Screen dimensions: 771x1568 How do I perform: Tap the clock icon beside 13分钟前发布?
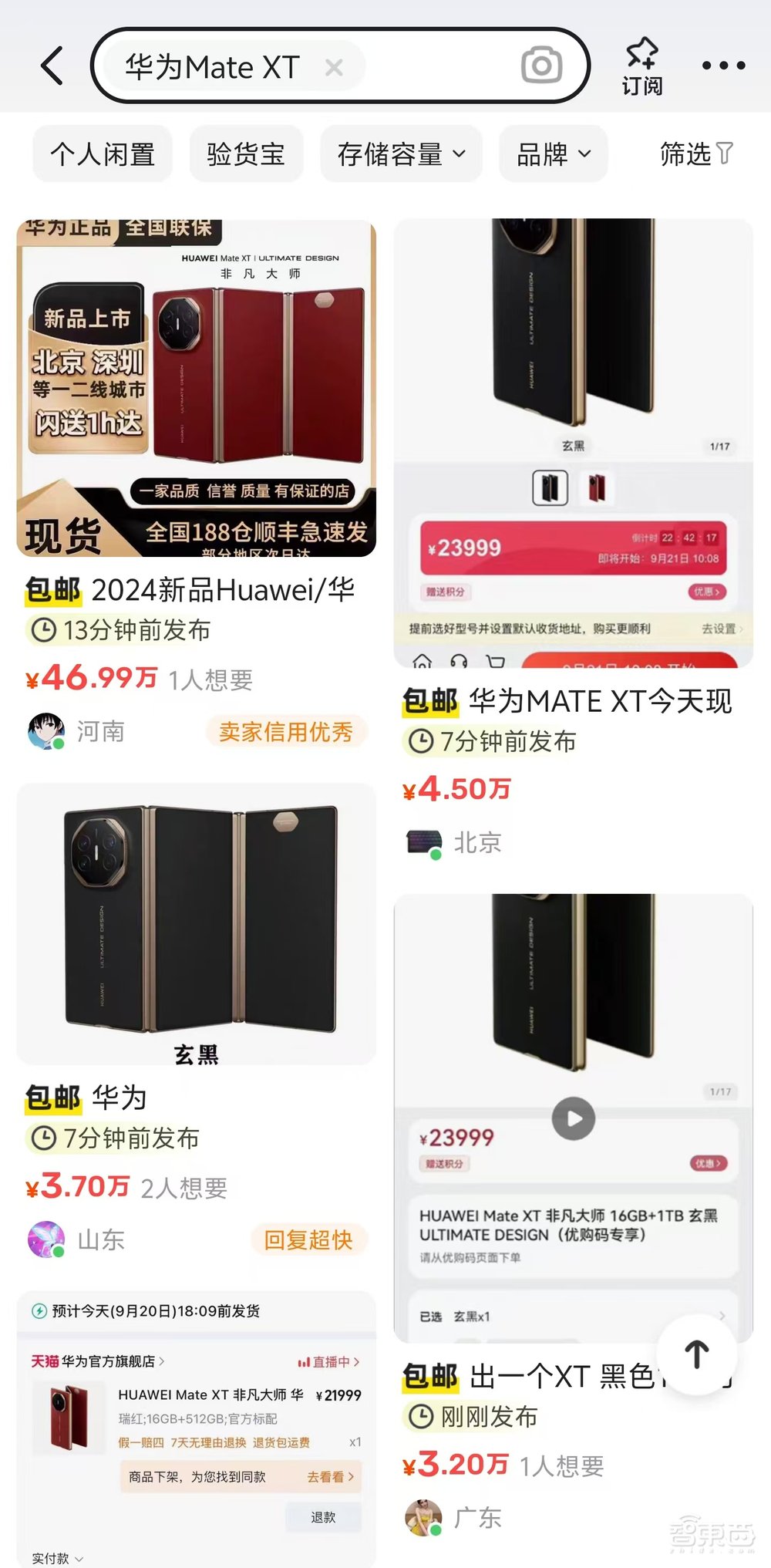coord(44,630)
